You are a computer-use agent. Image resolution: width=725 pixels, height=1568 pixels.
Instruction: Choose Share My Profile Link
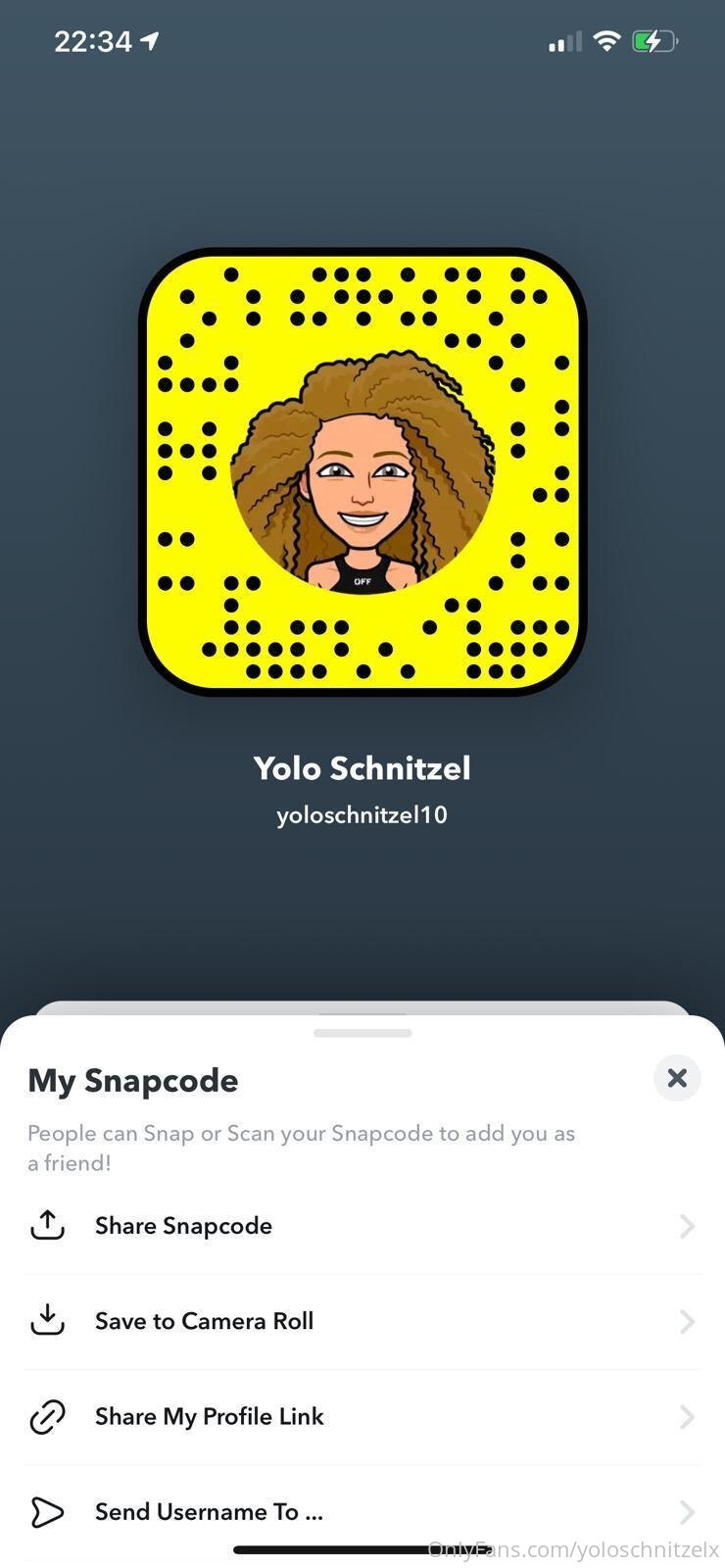[362, 1416]
